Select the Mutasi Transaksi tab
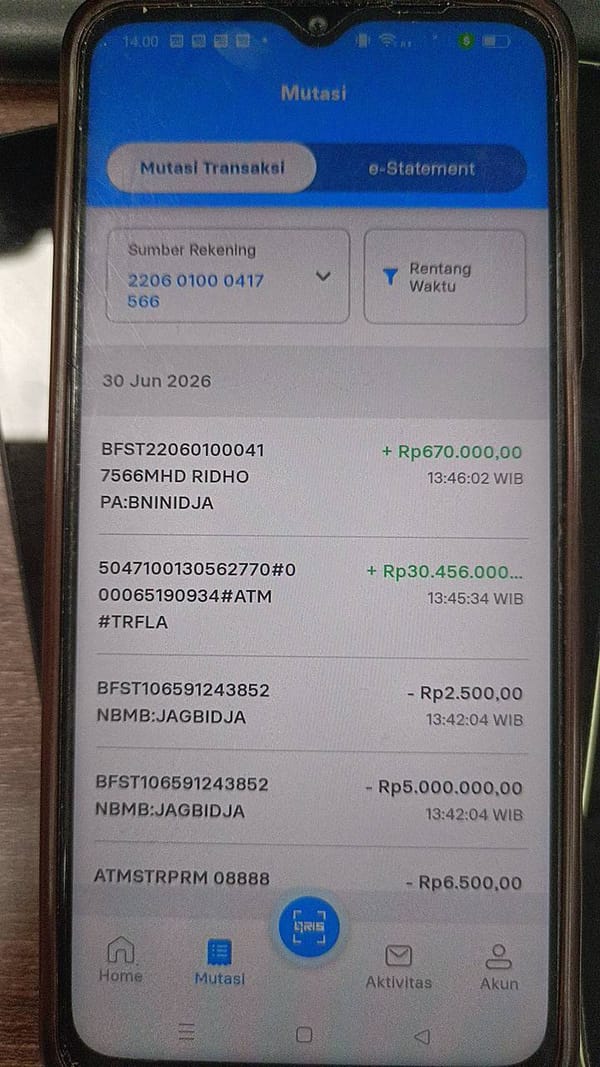The image size is (600, 1067). pyautogui.click(x=212, y=167)
